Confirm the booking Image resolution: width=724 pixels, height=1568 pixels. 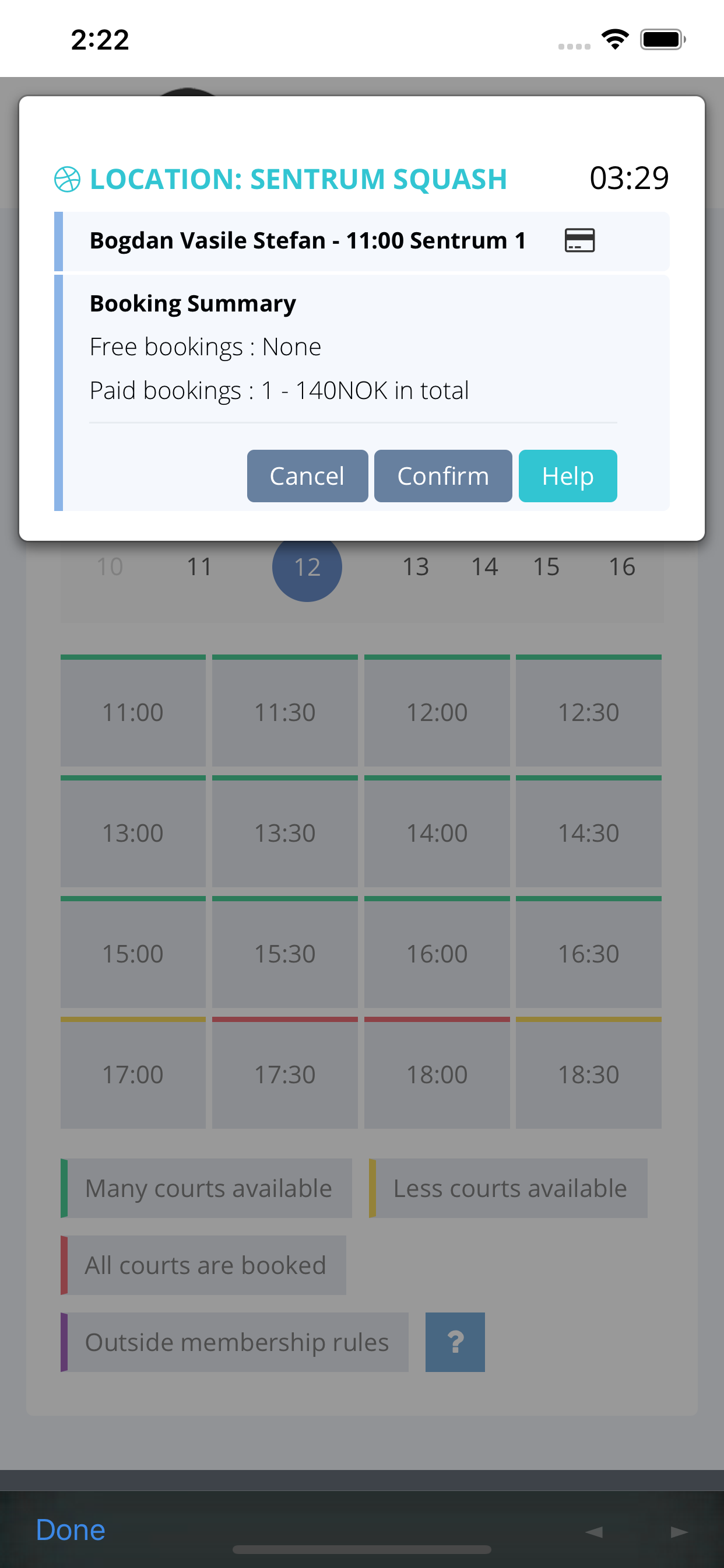pos(443,476)
